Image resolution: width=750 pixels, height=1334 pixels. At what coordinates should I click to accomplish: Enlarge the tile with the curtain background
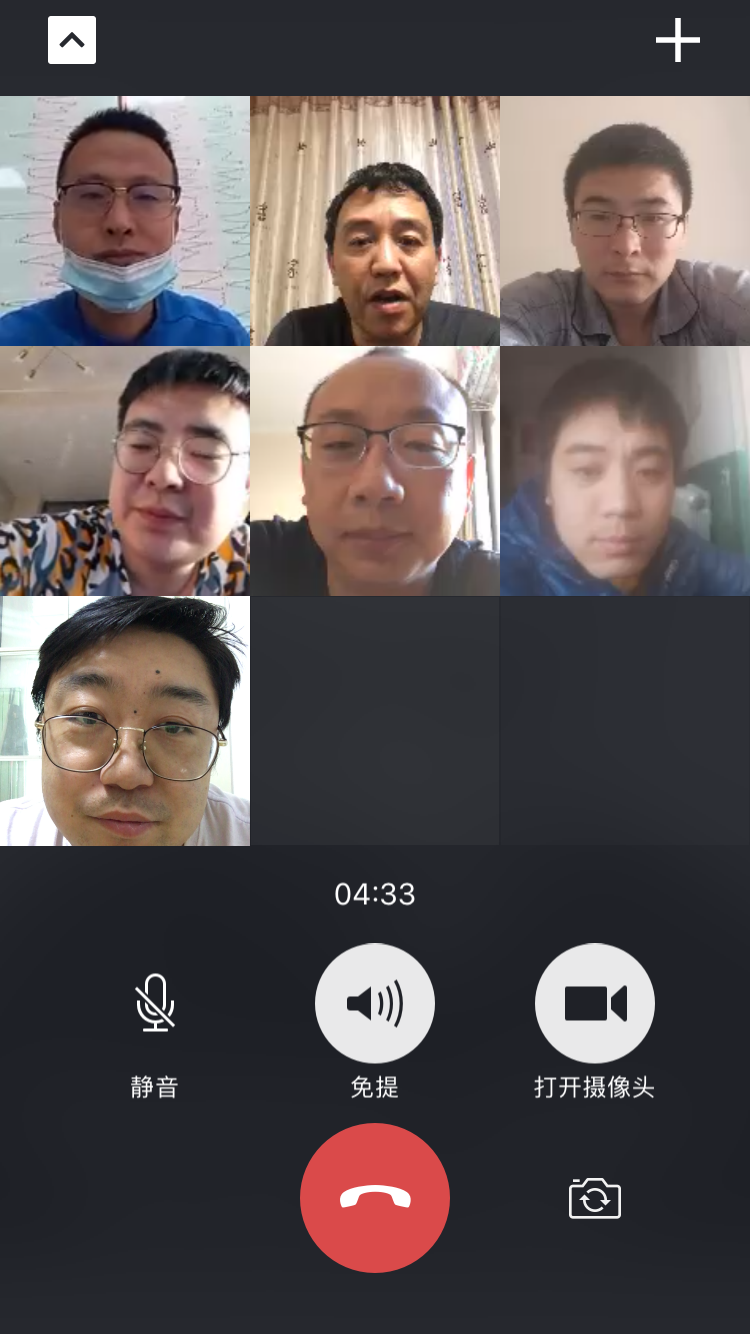pyautogui.click(x=375, y=221)
